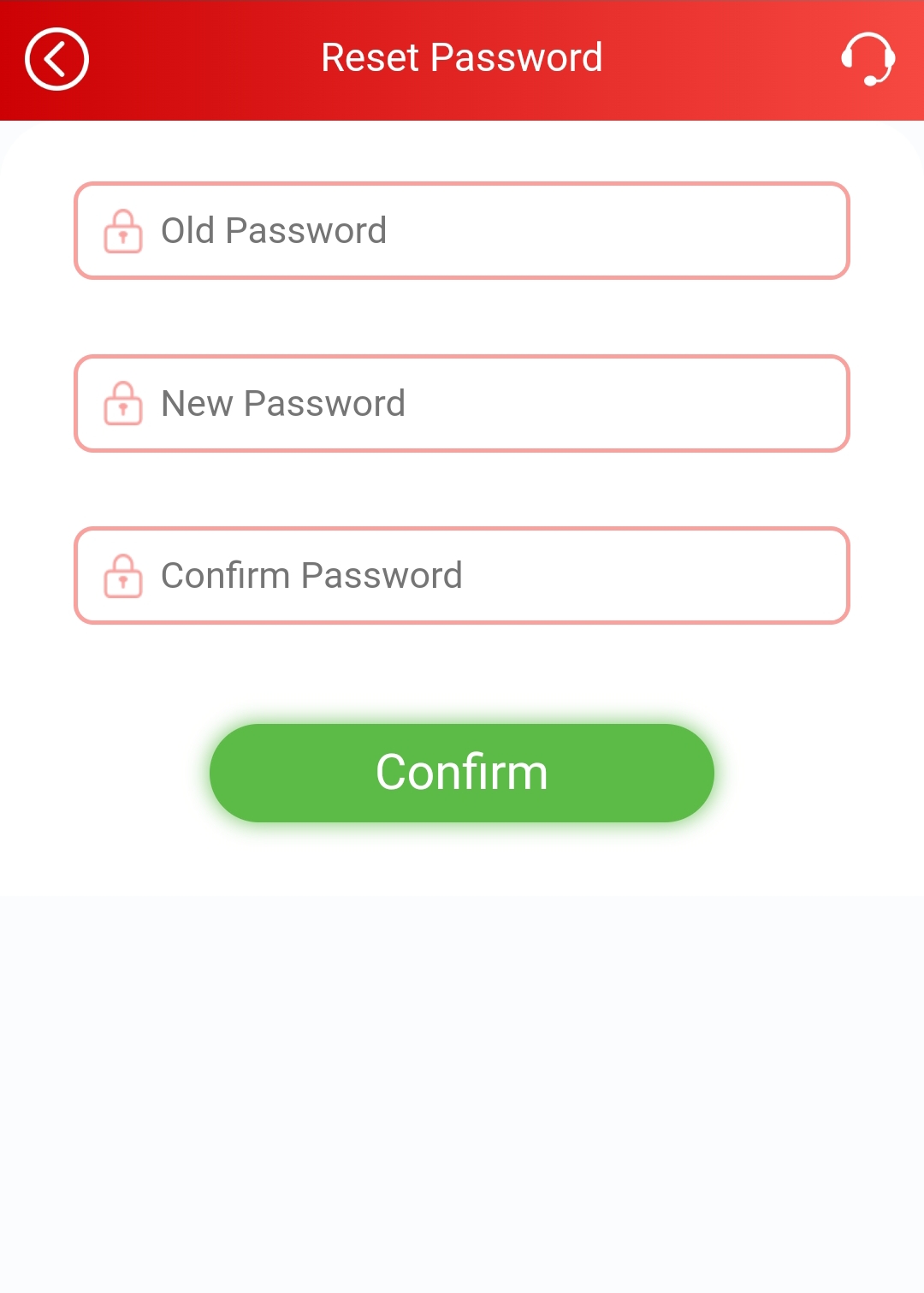Tap the Confirm Password field
The width and height of the screenshot is (924, 1293).
(x=462, y=575)
